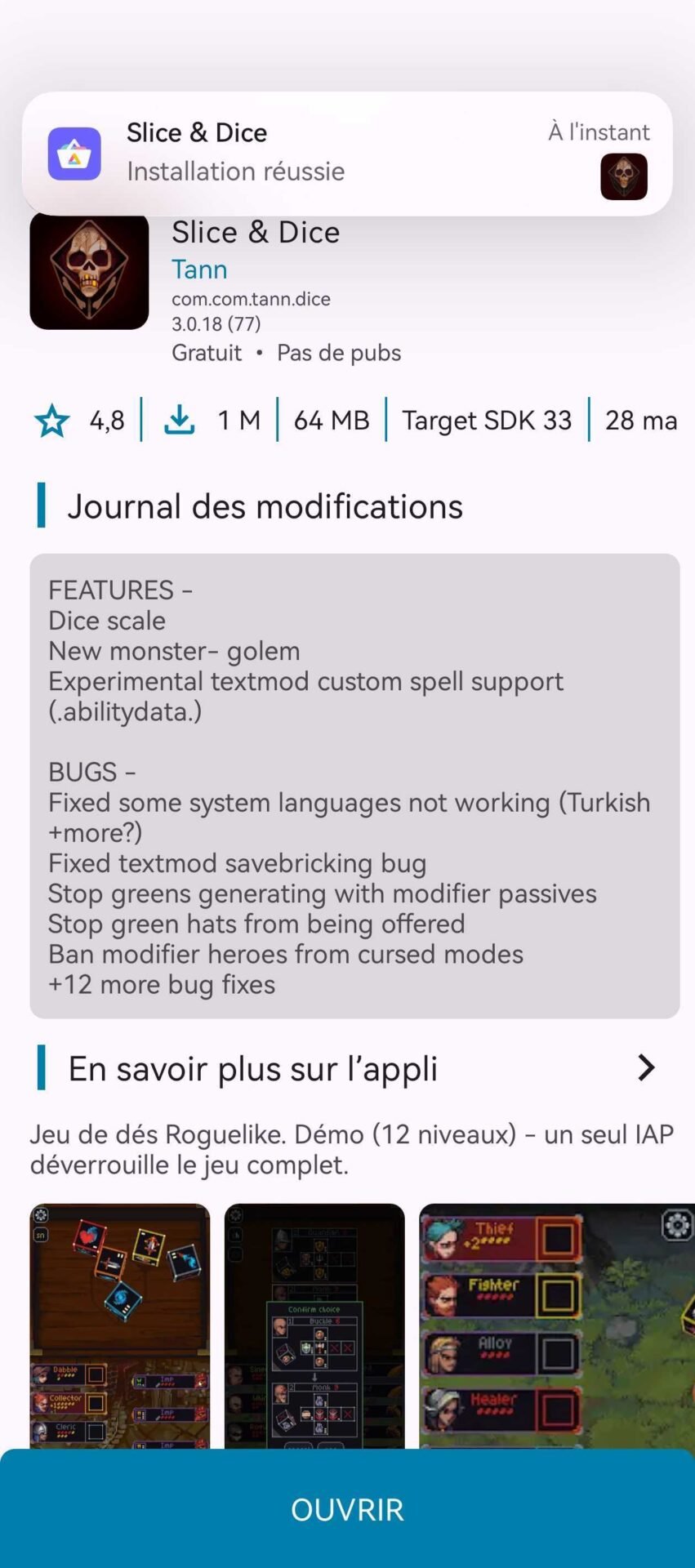View the second screenshot with Confirm choice dialog

pos(314,1326)
